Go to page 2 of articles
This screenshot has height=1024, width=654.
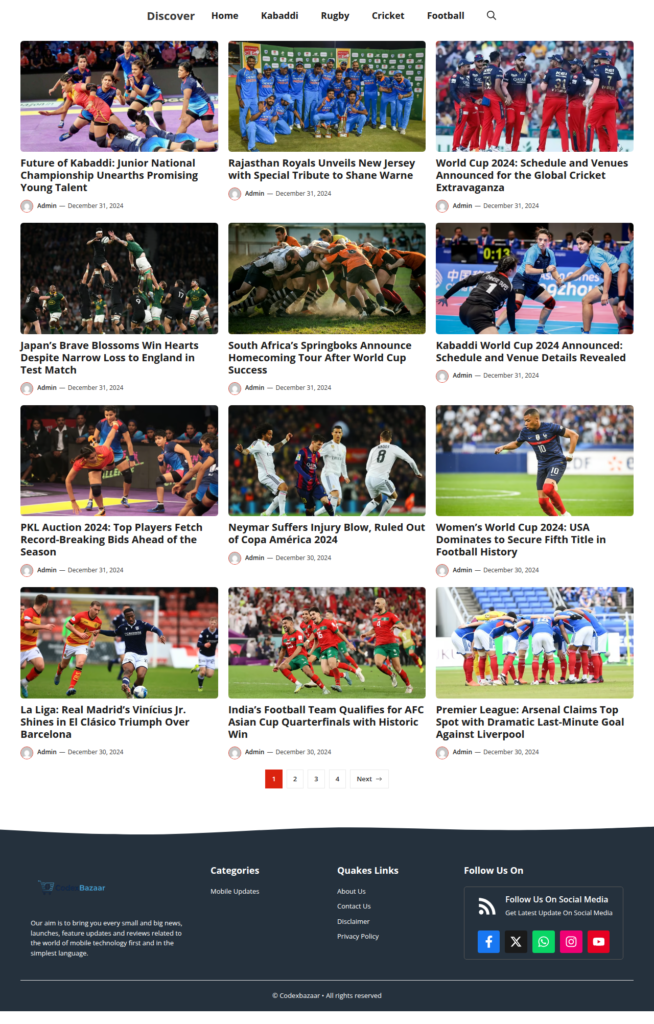(x=295, y=779)
